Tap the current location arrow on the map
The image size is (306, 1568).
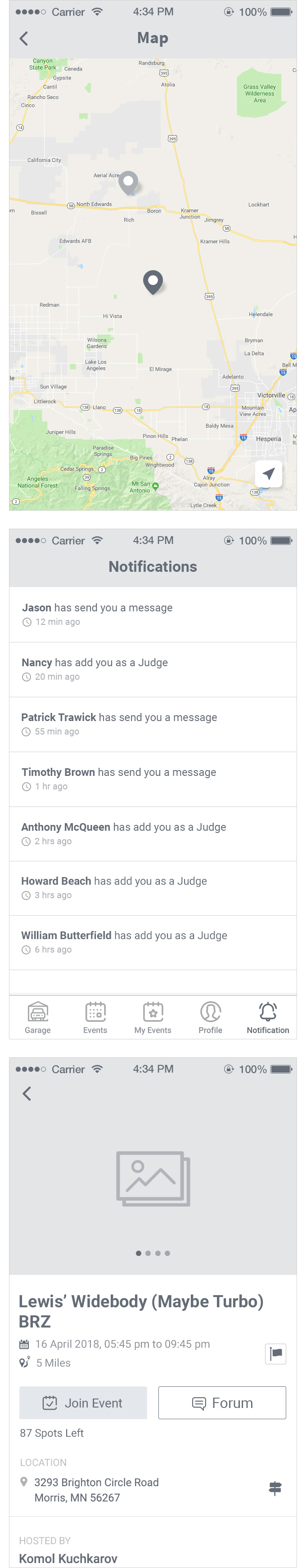click(268, 473)
